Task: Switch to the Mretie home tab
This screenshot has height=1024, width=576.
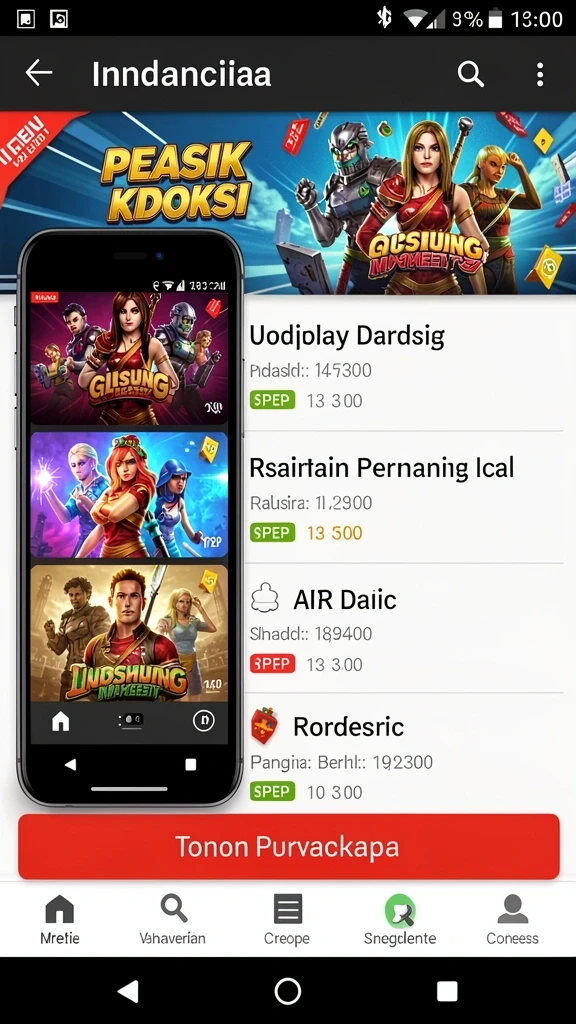Action: [59, 920]
